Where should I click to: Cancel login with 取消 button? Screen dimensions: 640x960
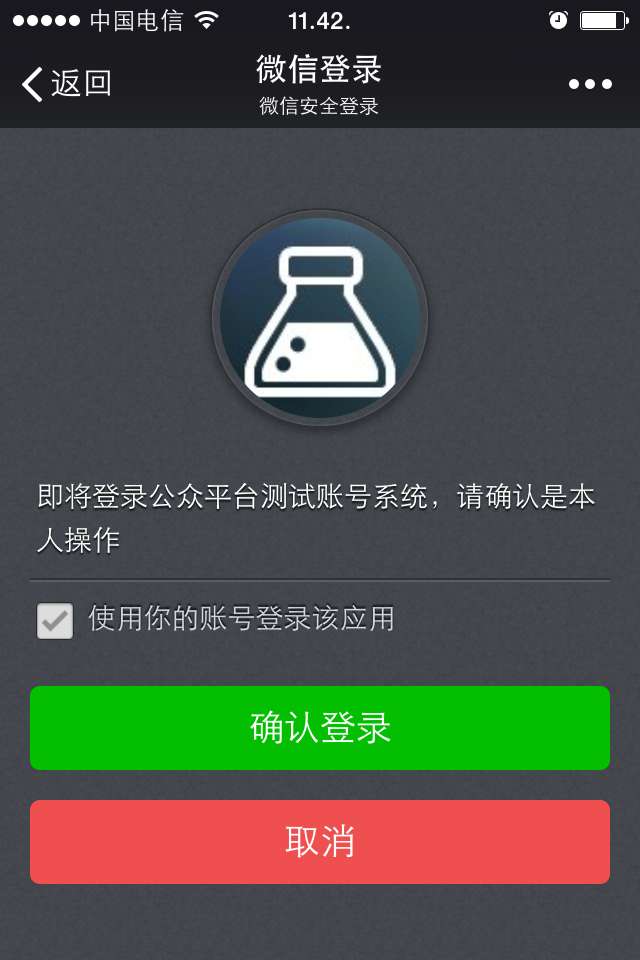(320, 842)
